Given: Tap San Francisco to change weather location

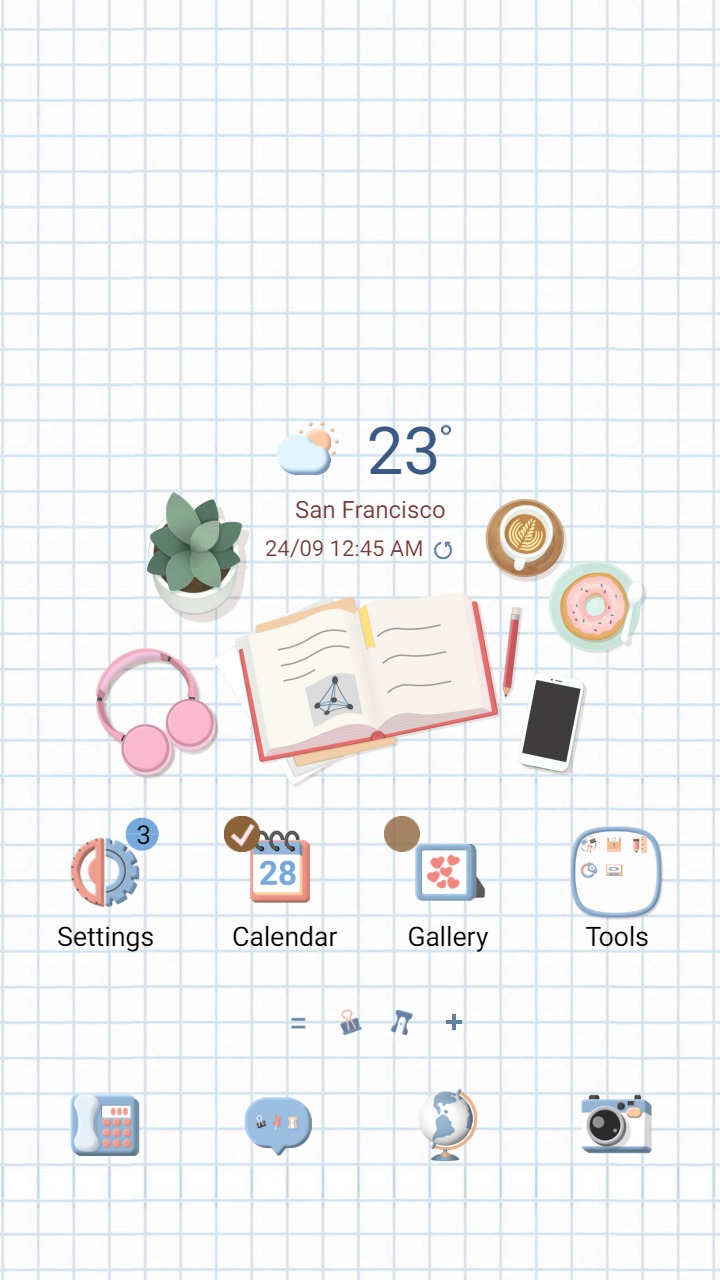Looking at the screenshot, I should pyautogui.click(x=370, y=509).
